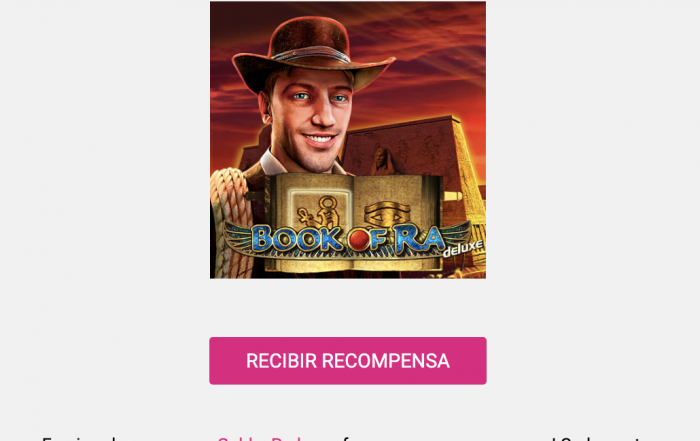700x441 pixels.
Task: Tap the RECIBIR RECOMPENSA button
Action: click(x=347, y=361)
